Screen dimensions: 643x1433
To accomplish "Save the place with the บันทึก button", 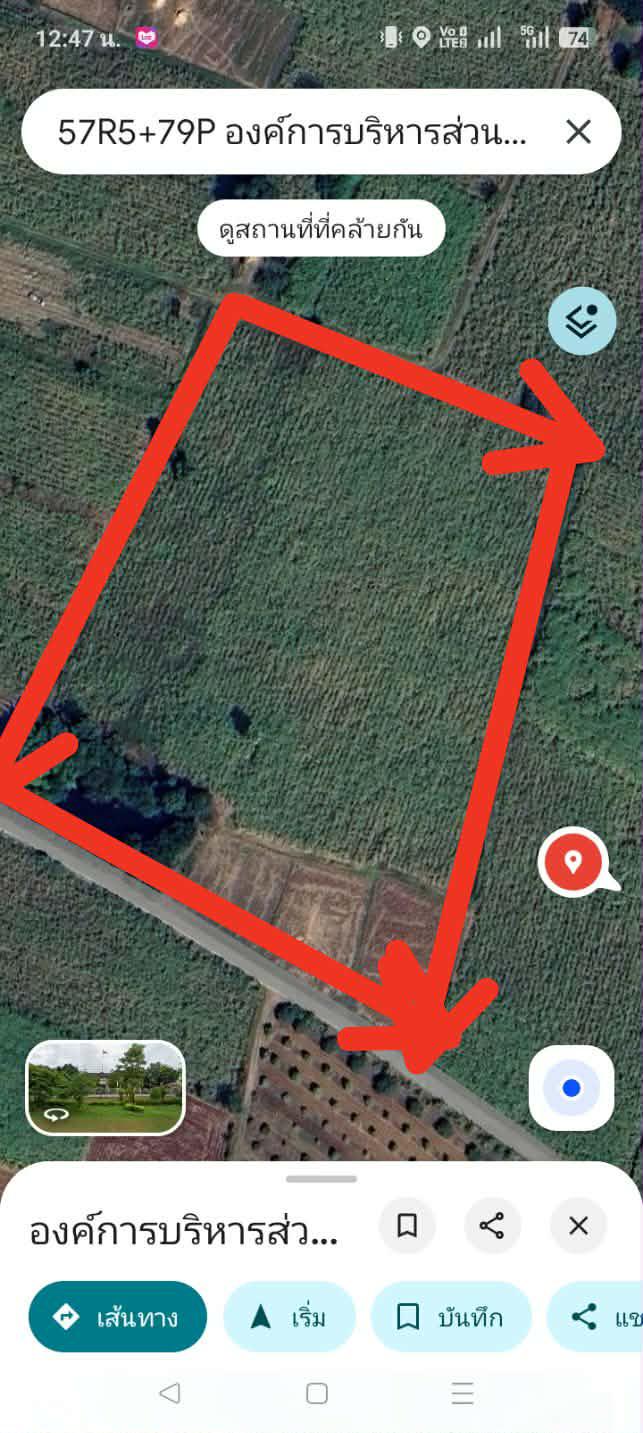I will coord(451,1317).
